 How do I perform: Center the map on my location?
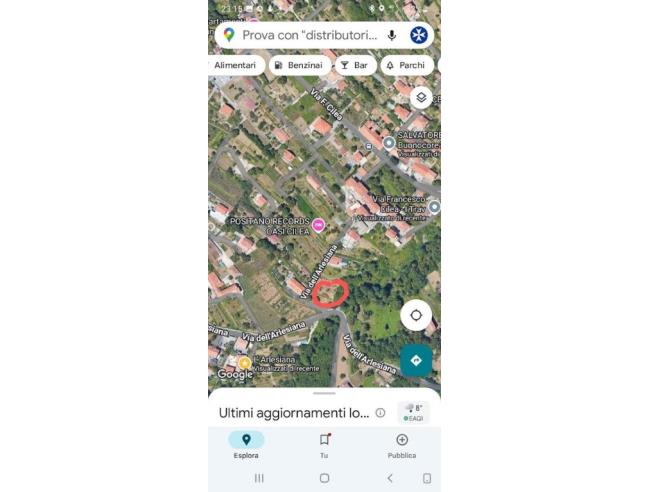click(416, 315)
